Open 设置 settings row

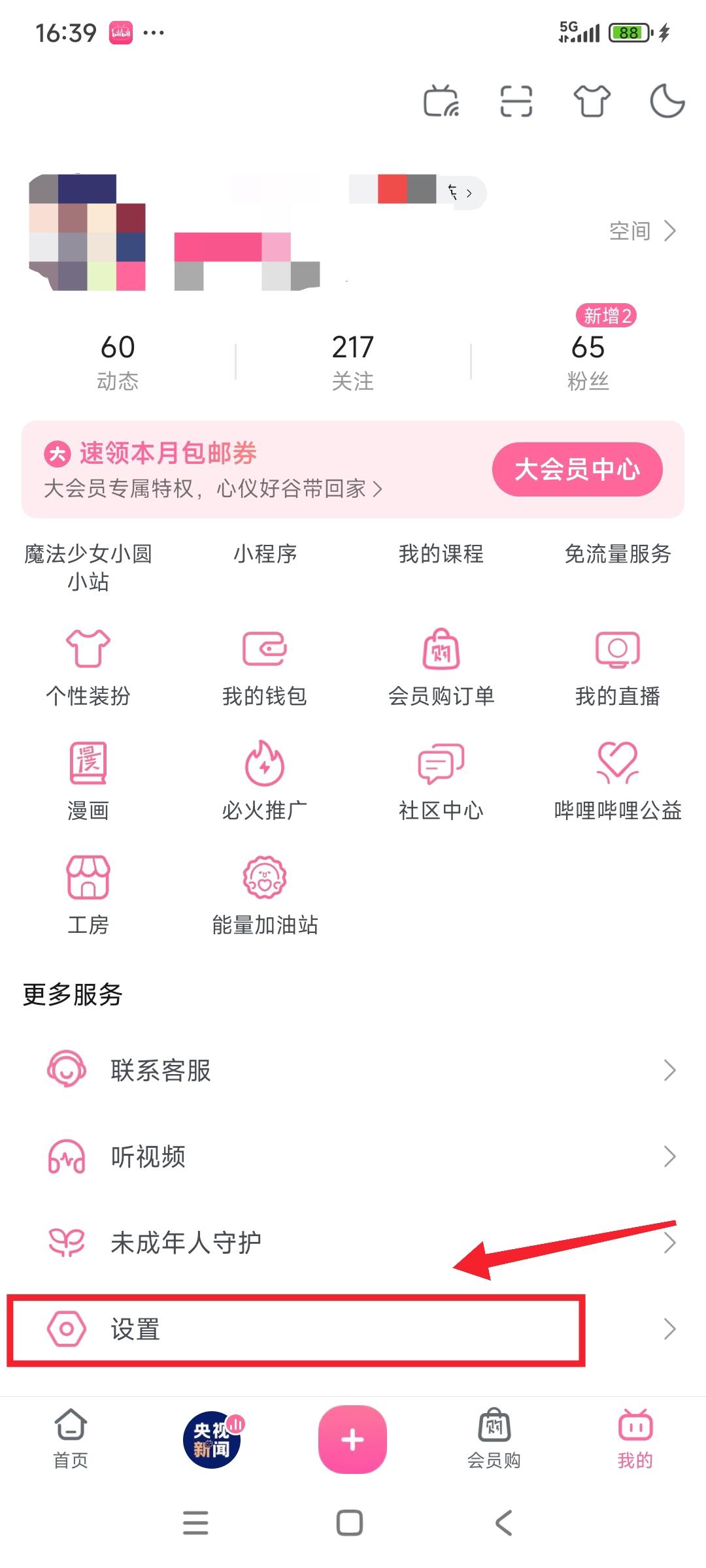pos(353,1329)
